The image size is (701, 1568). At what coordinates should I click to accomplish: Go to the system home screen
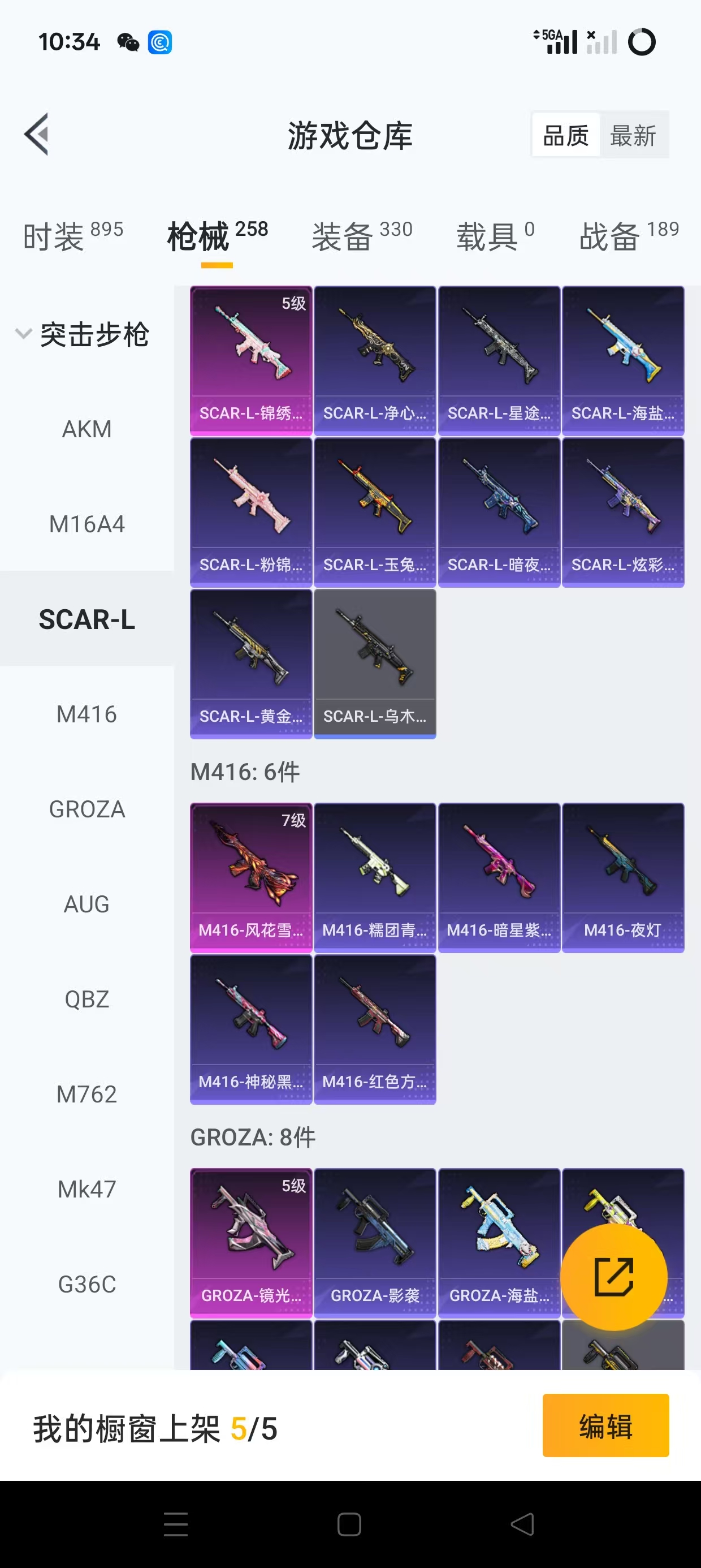point(349,1524)
